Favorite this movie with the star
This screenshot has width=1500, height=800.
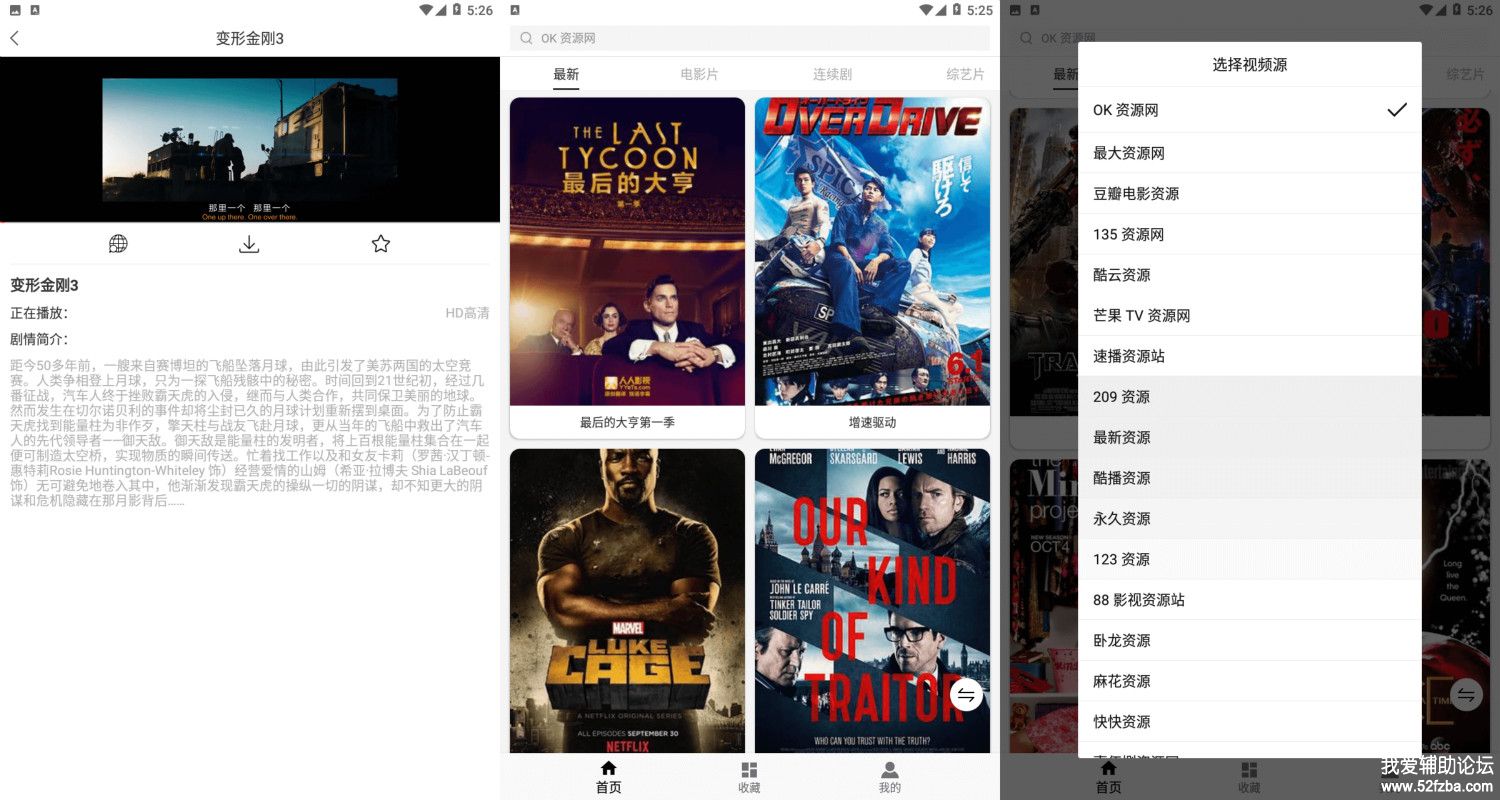click(380, 244)
